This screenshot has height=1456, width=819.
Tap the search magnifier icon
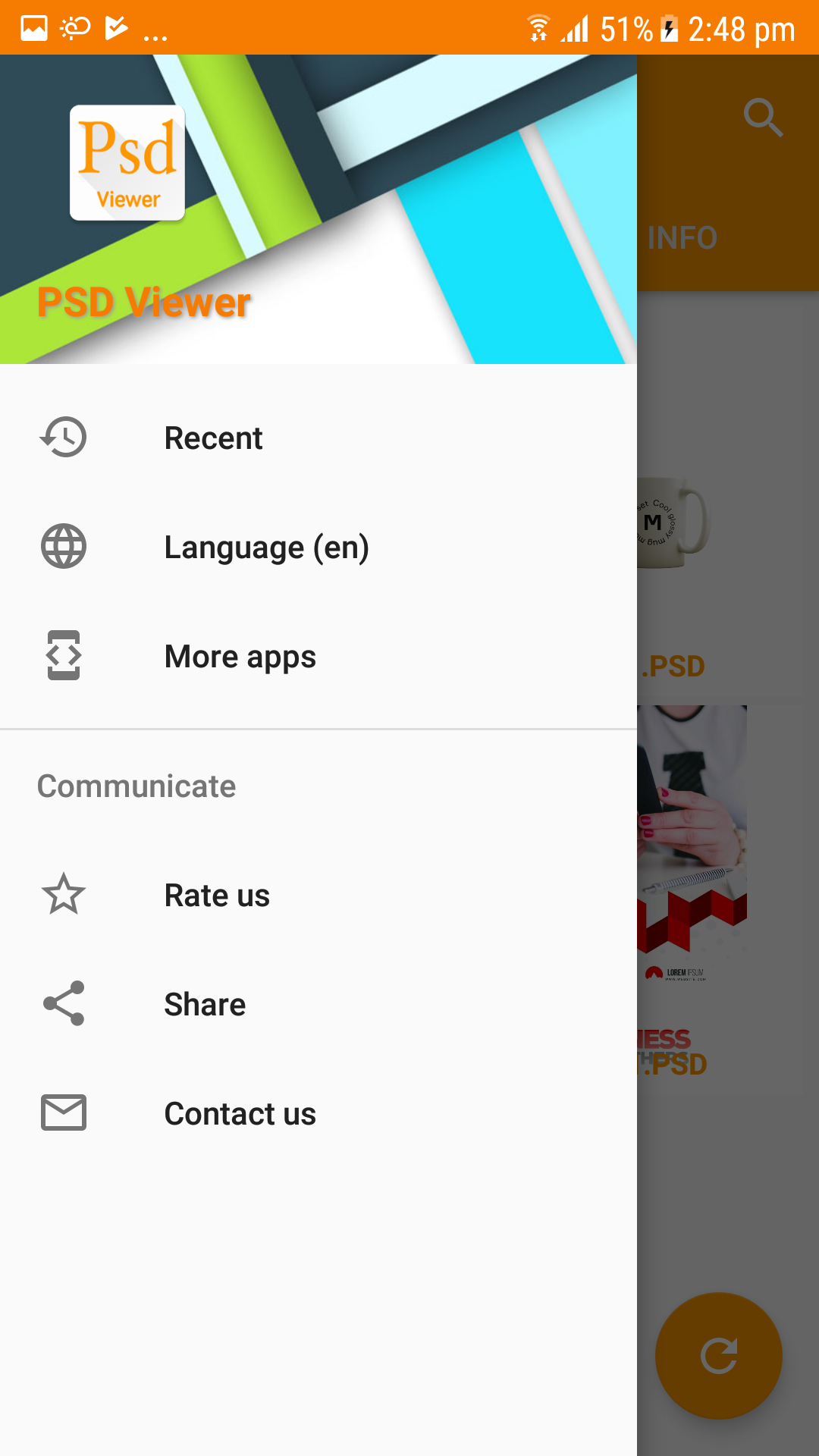762,118
